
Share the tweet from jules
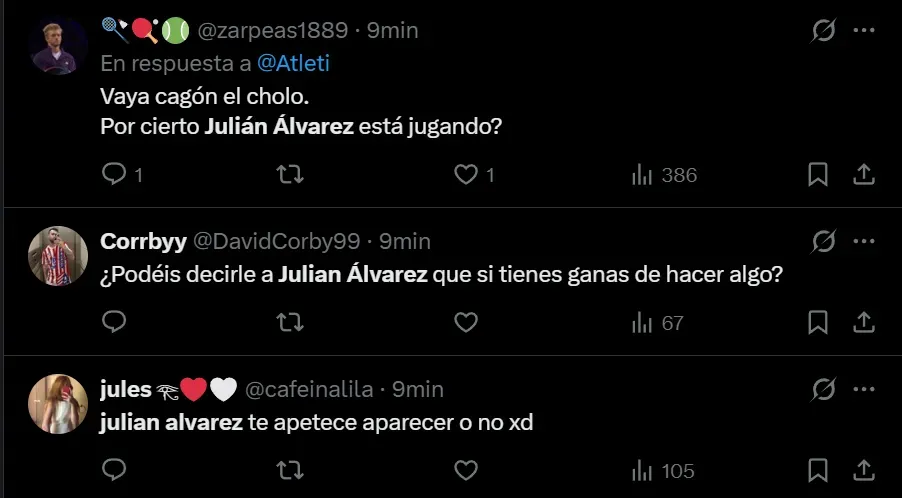click(x=864, y=470)
